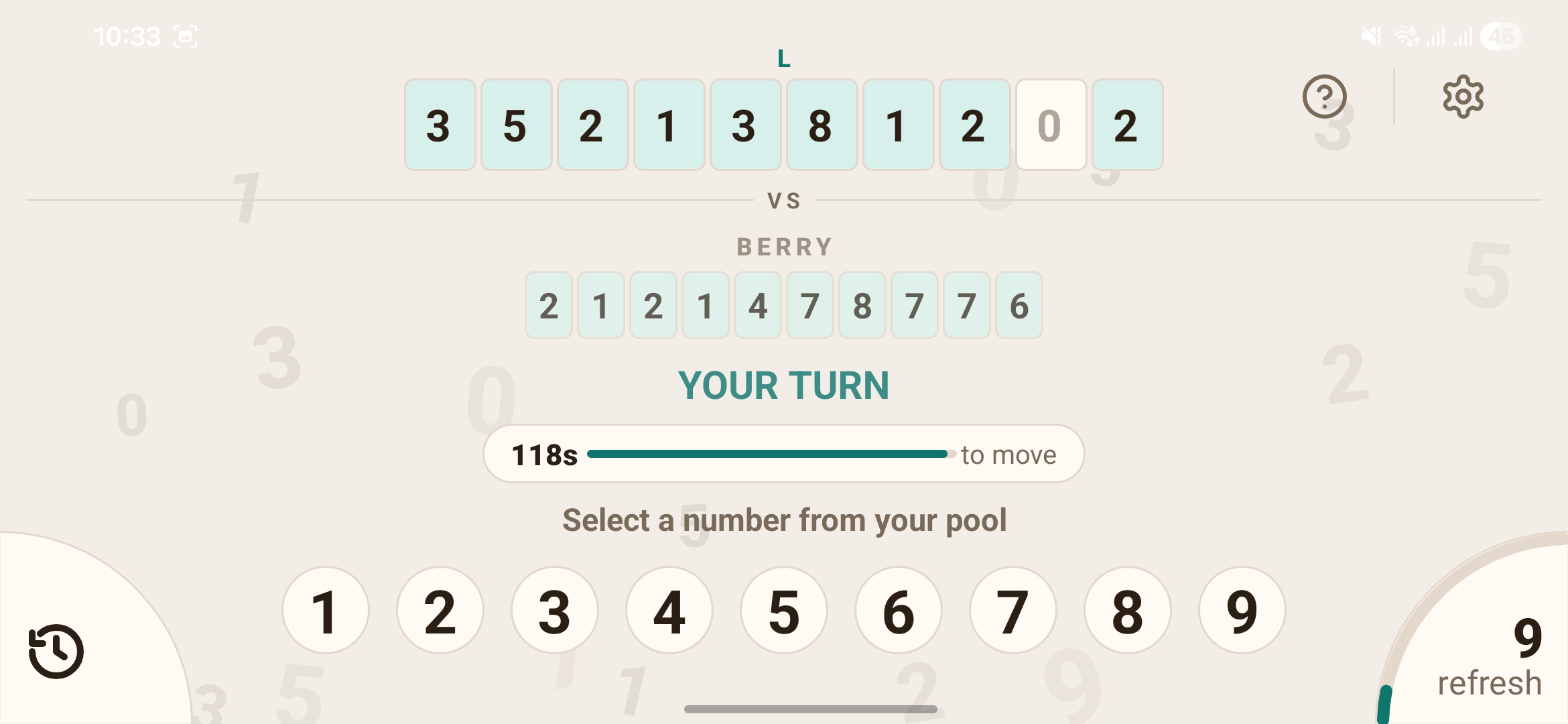This screenshot has height=724, width=1568.
Task: Choose number 7 from your pool
Action: tap(1012, 611)
